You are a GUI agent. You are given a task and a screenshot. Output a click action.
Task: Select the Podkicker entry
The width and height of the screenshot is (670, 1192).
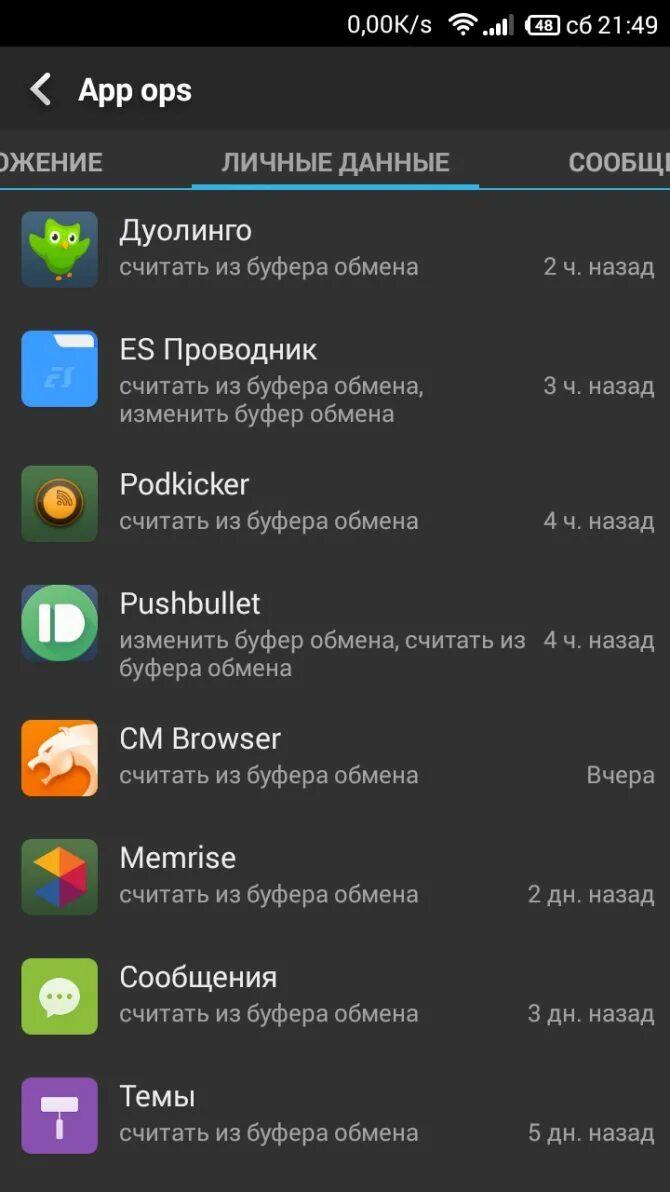click(335, 503)
